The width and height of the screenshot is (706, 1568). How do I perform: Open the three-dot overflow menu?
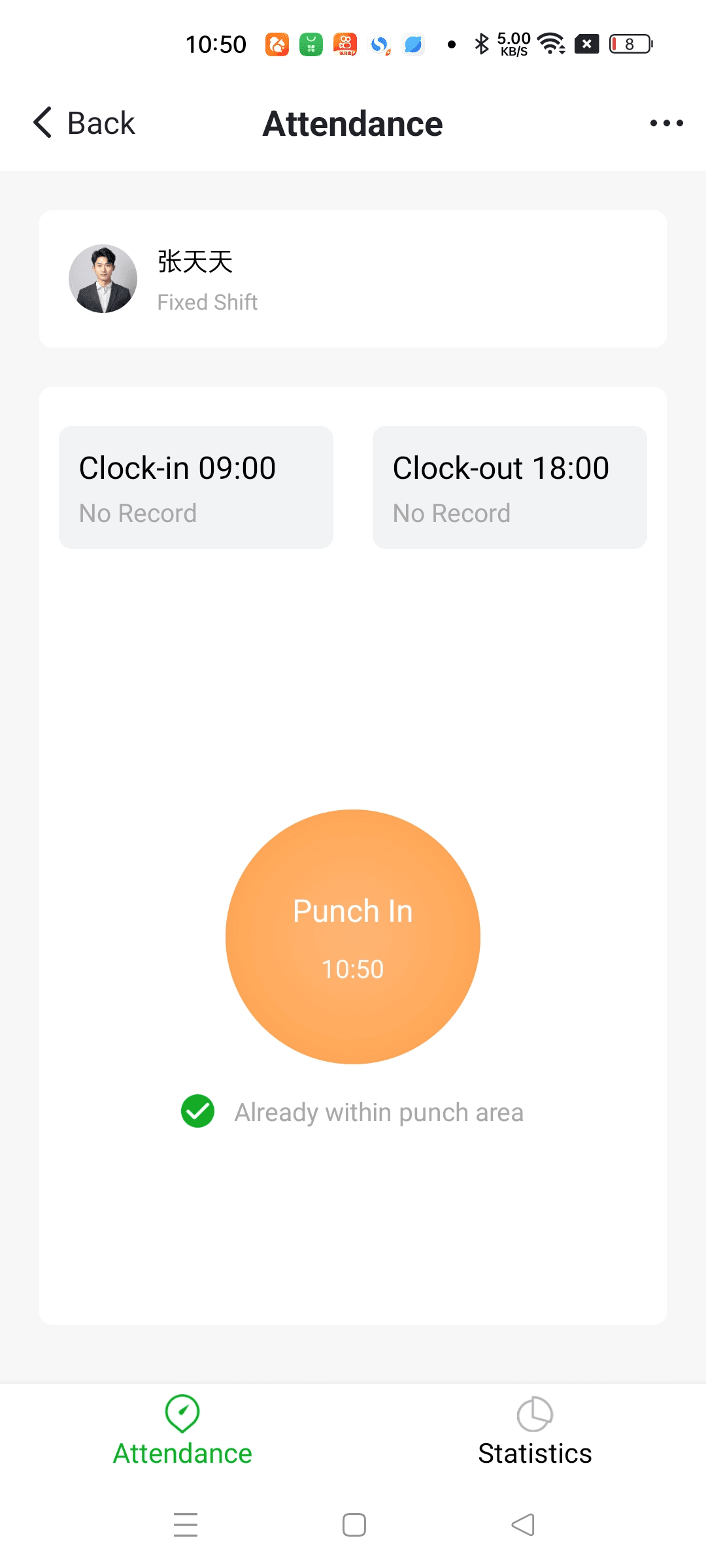pos(666,123)
